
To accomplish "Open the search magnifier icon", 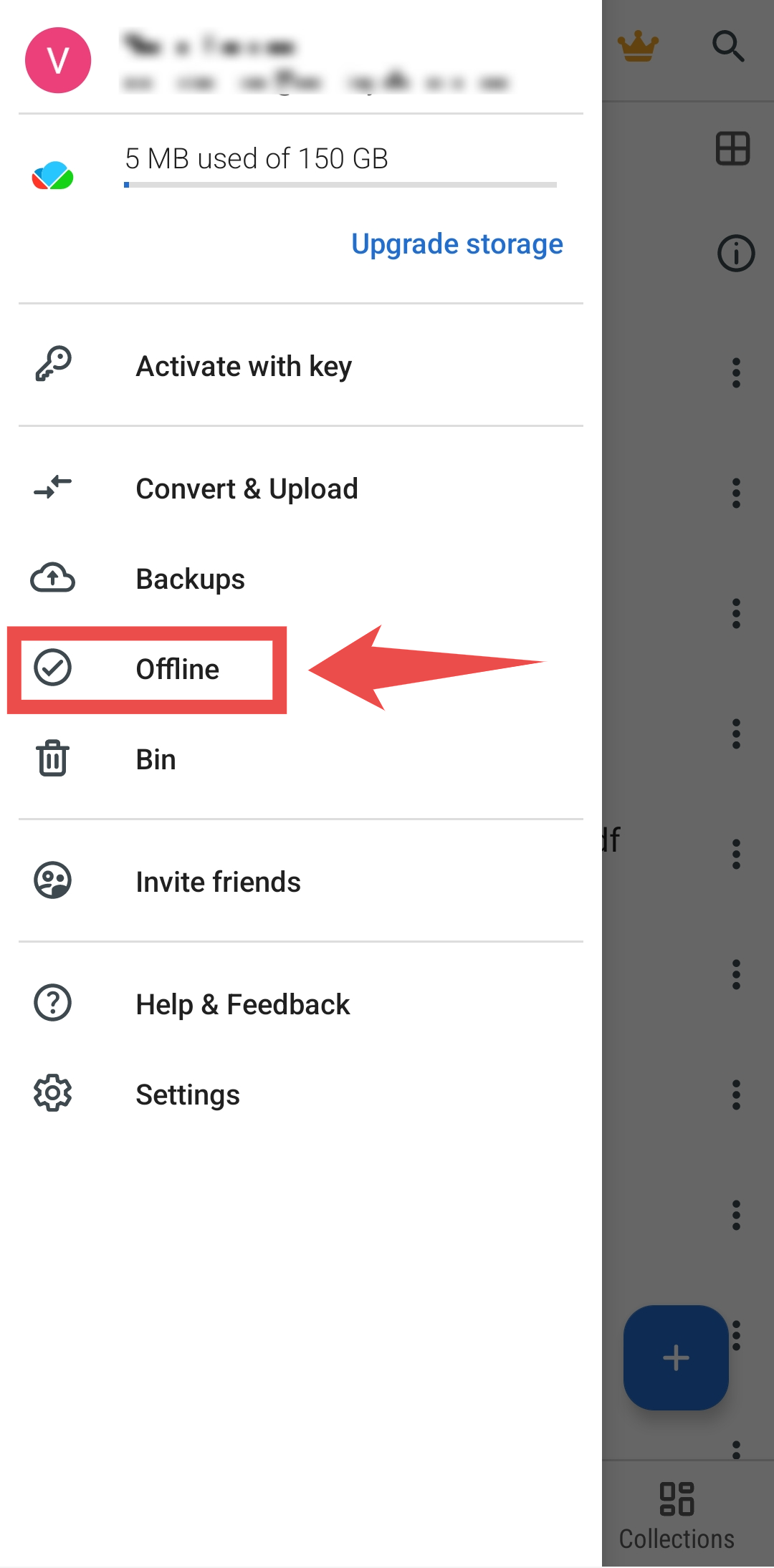I will click(728, 47).
